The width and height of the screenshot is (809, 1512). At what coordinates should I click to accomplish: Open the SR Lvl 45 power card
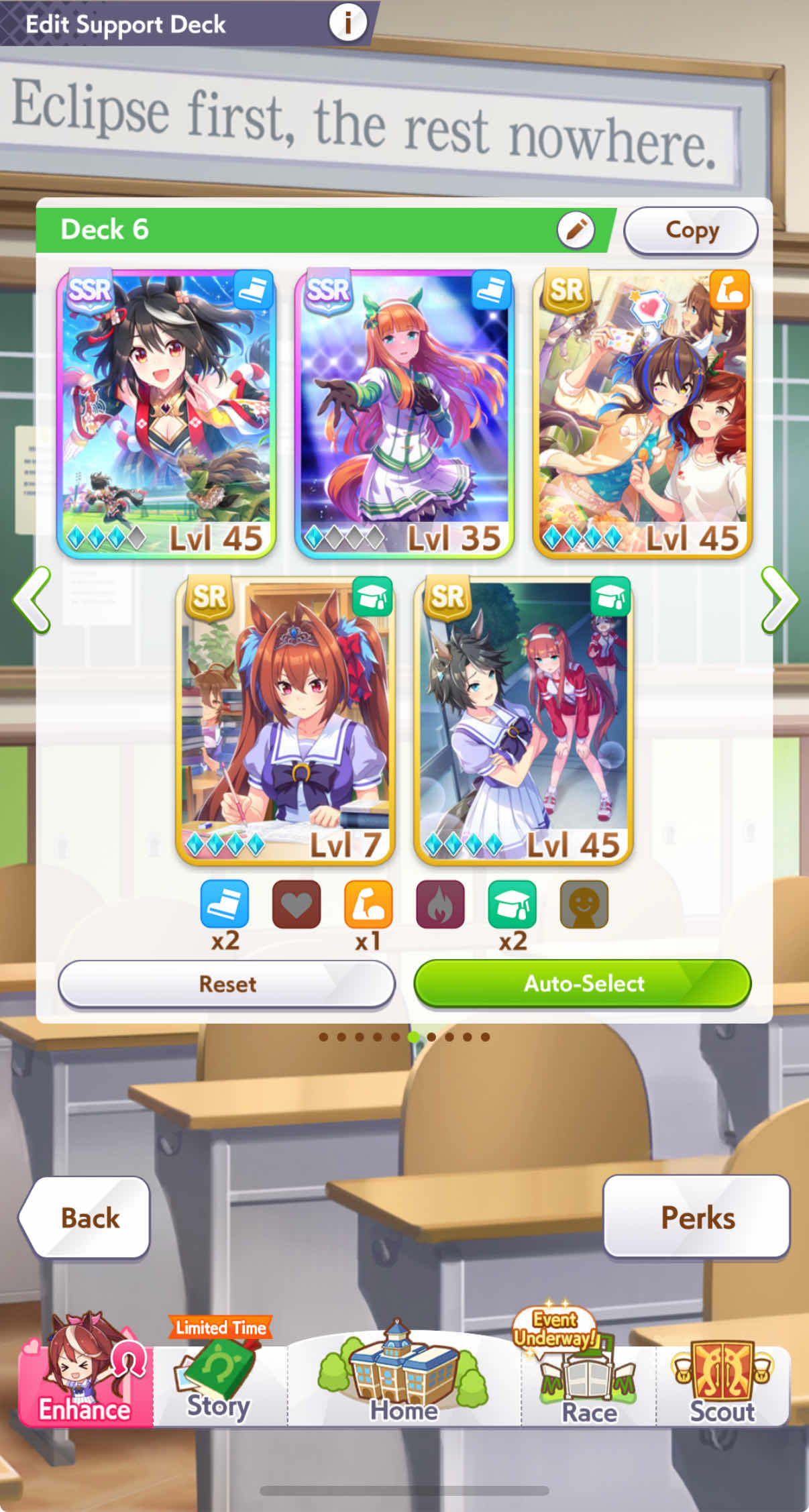coord(642,413)
